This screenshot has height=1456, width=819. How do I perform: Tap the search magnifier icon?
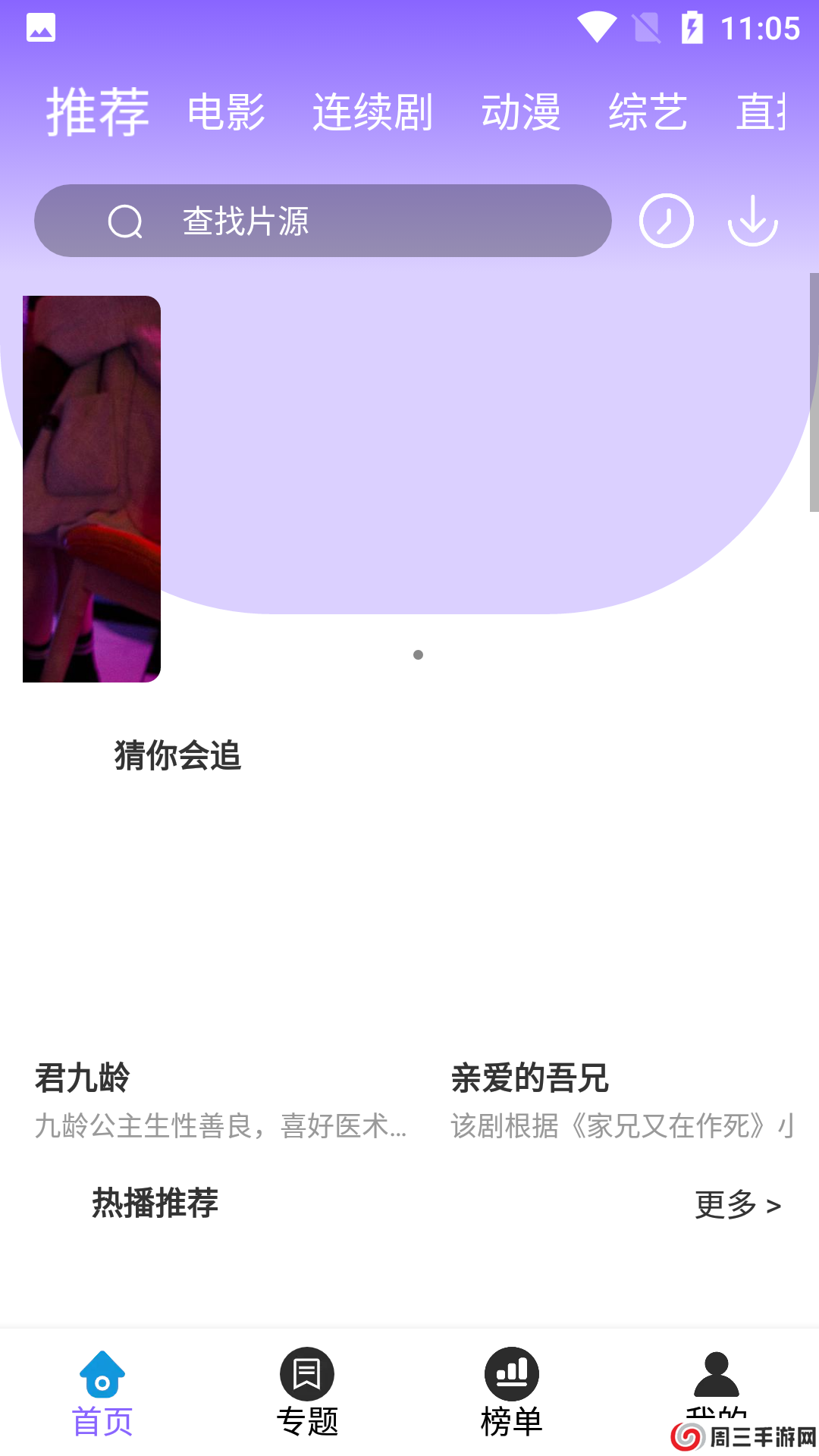pos(125,221)
